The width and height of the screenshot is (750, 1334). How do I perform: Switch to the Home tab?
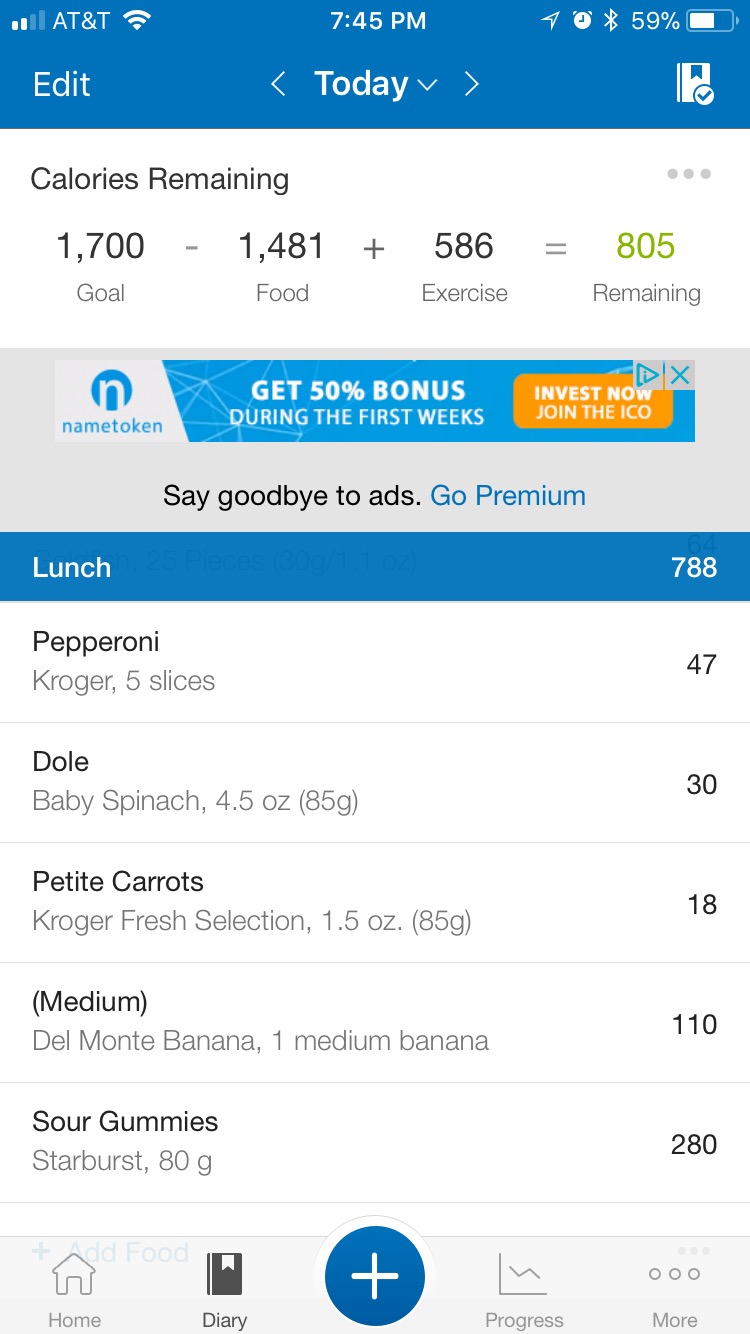(x=75, y=1289)
